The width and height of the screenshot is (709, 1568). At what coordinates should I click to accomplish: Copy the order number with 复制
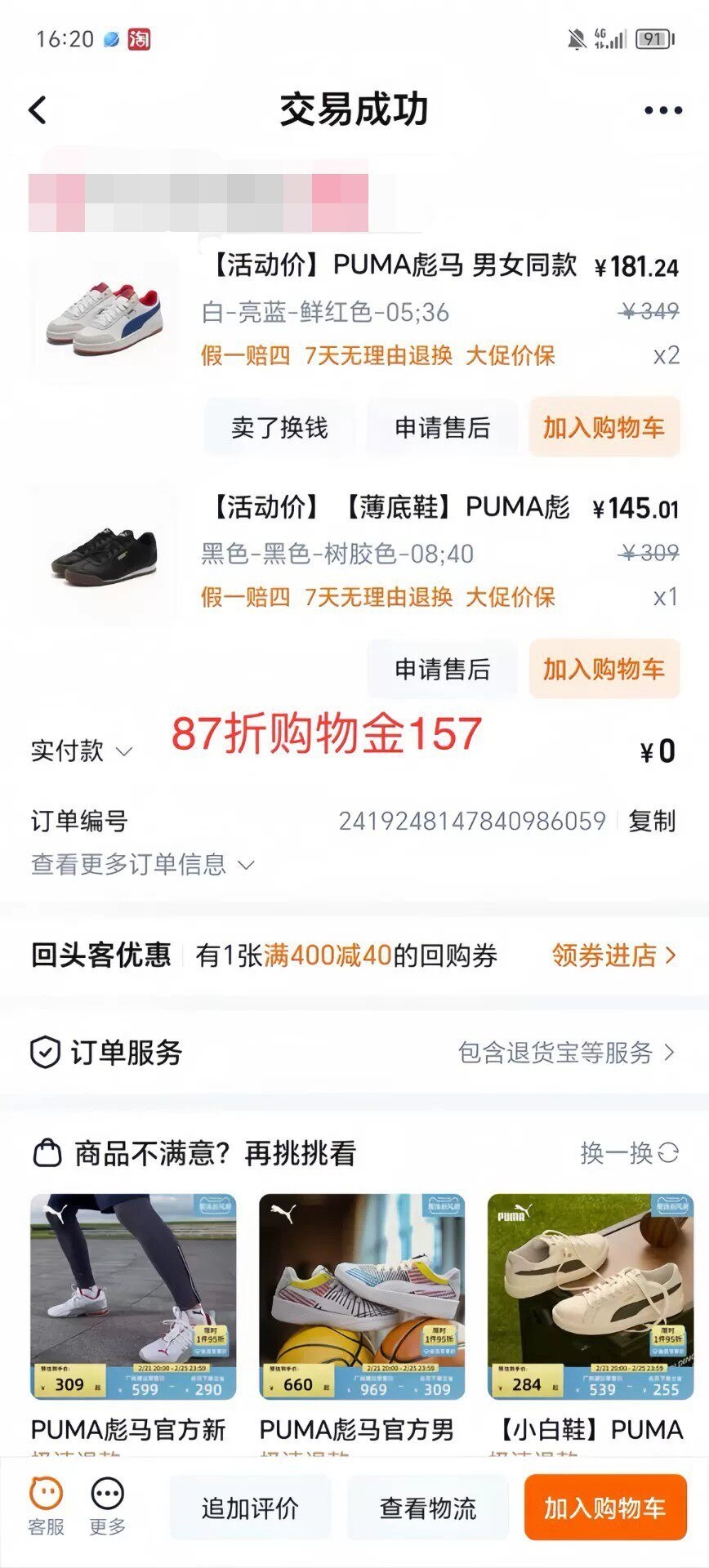coord(651,821)
